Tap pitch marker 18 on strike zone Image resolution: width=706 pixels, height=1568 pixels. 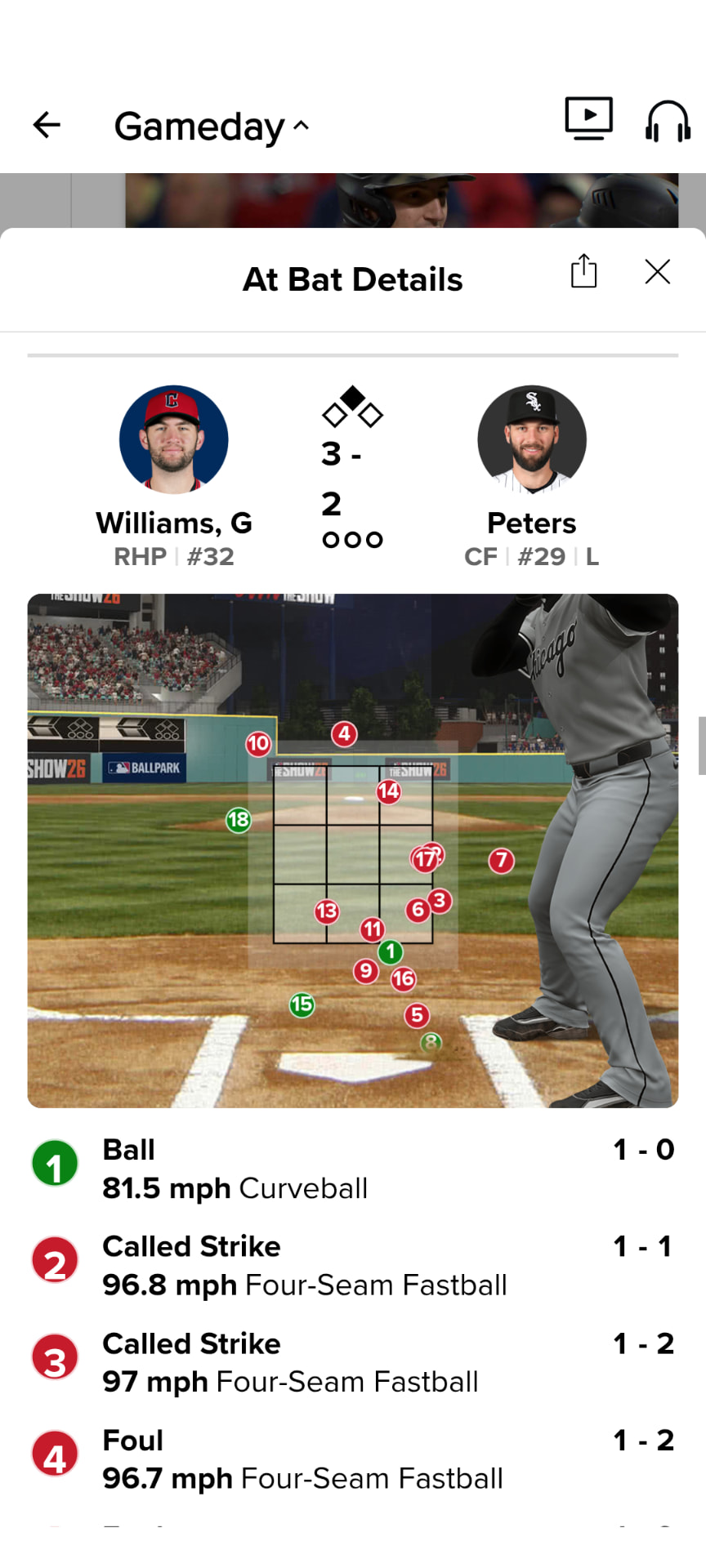point(238,819)
